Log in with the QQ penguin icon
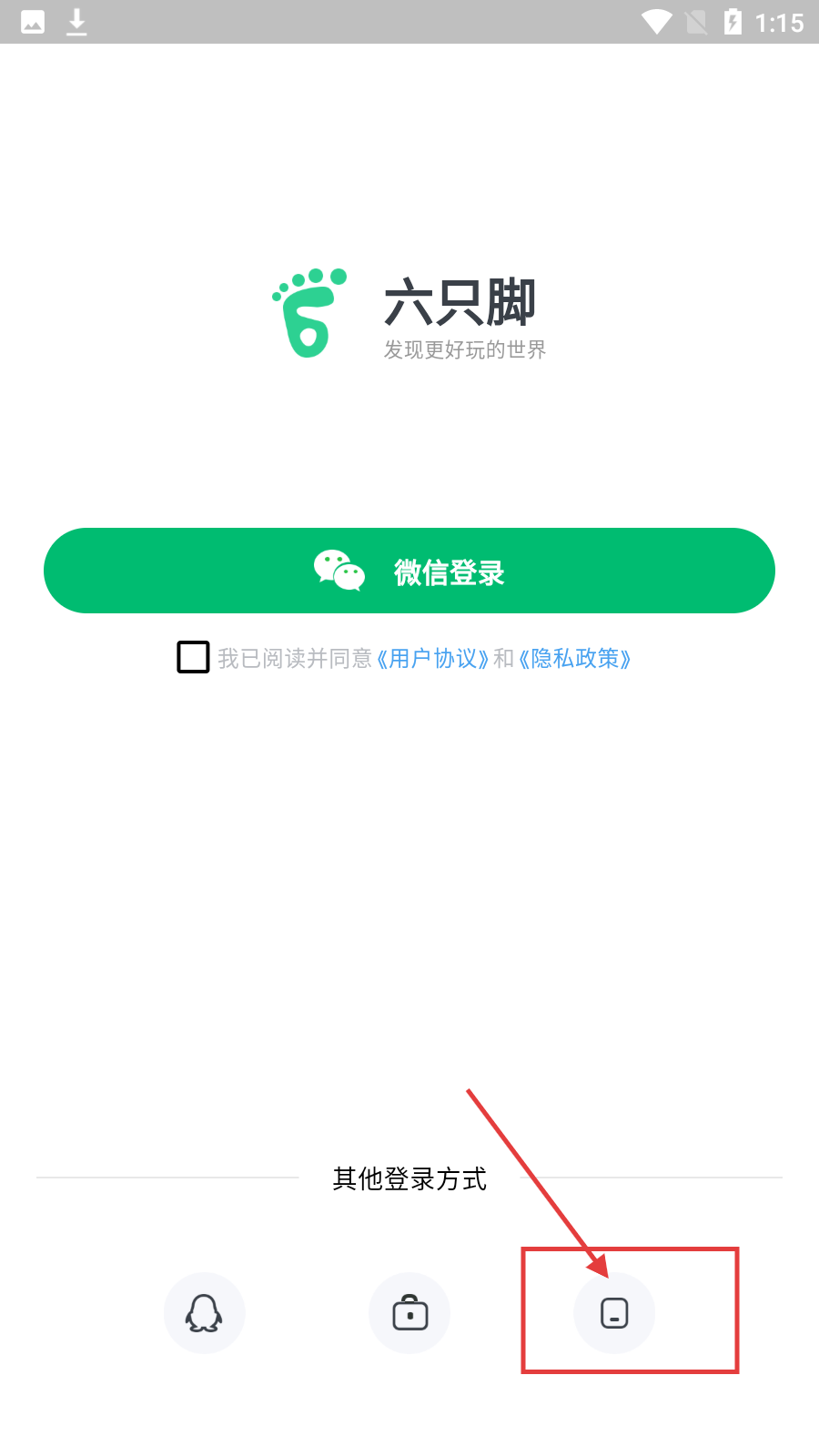Image resolution: width=819 pixels, height=1456 pixels. coord(204,1313)
